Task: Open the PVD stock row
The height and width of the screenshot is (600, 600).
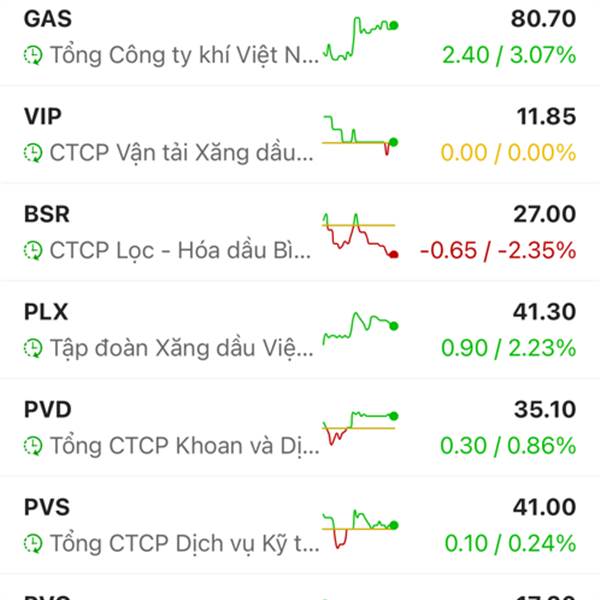Action: pyautogui.click(x=170, y=427)
